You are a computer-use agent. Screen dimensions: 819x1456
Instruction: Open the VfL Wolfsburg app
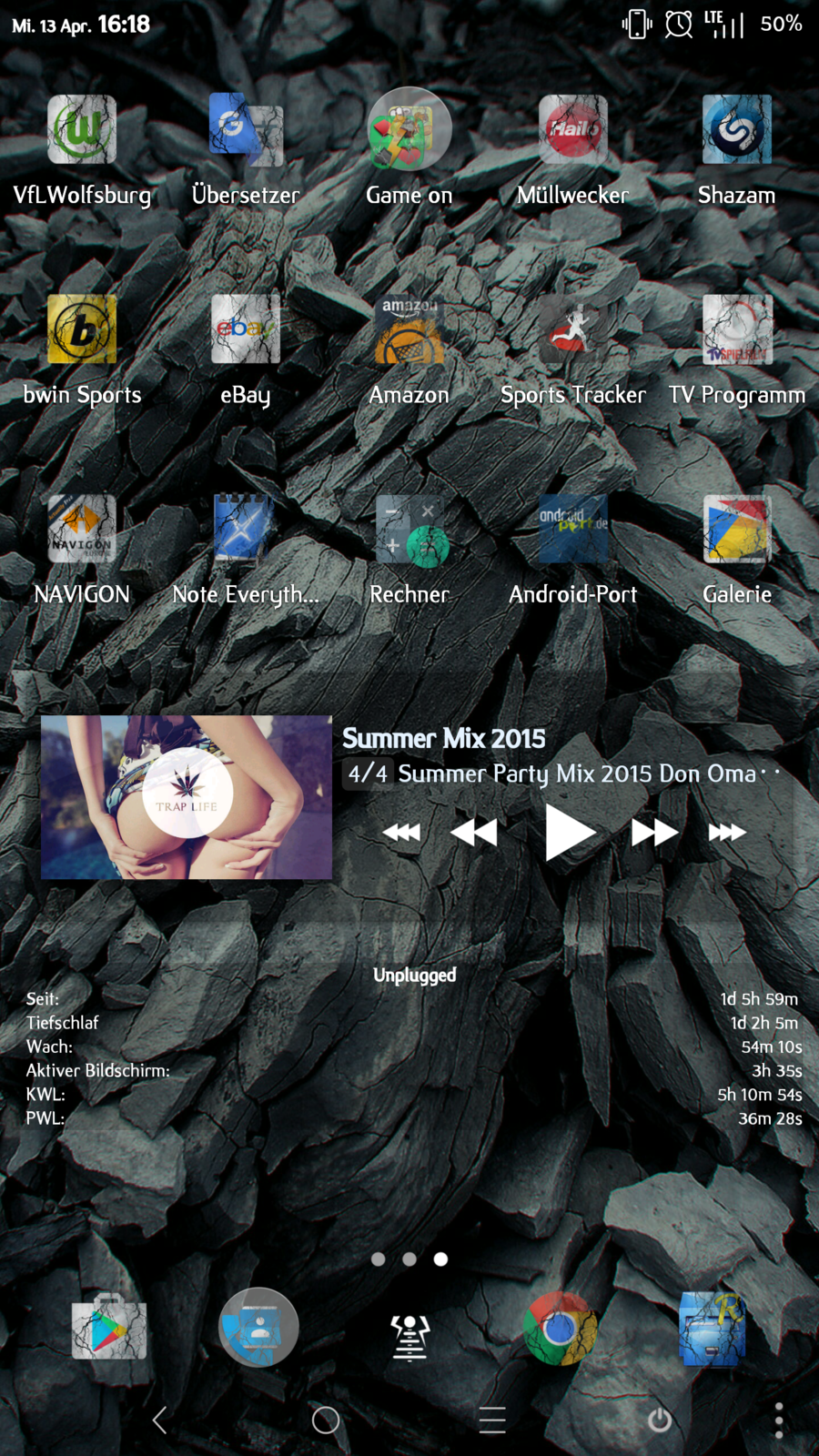tap(82, 130)
